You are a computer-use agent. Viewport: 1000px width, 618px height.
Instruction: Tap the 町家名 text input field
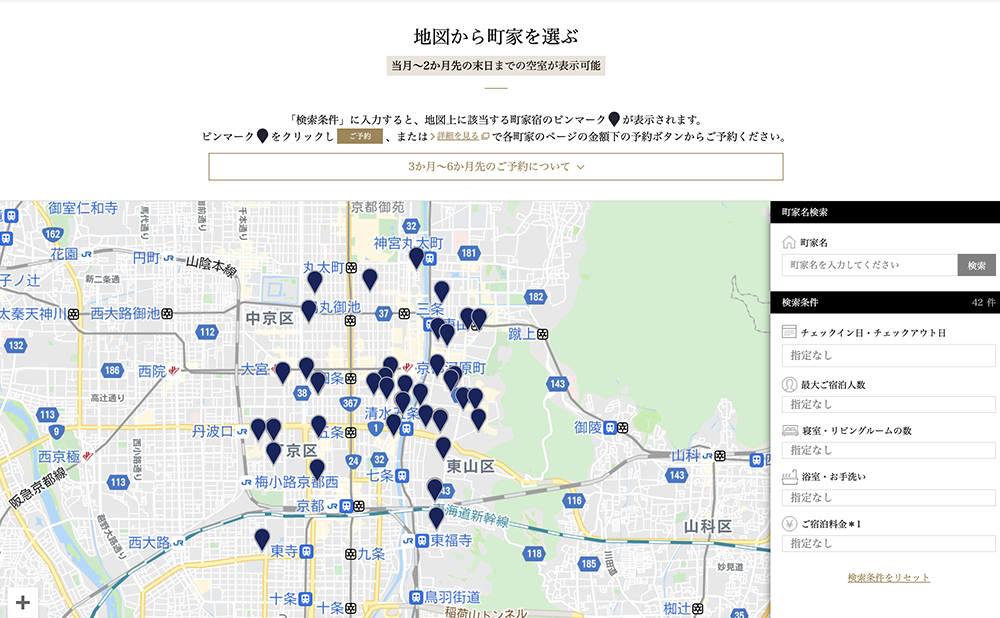[868, 265]
